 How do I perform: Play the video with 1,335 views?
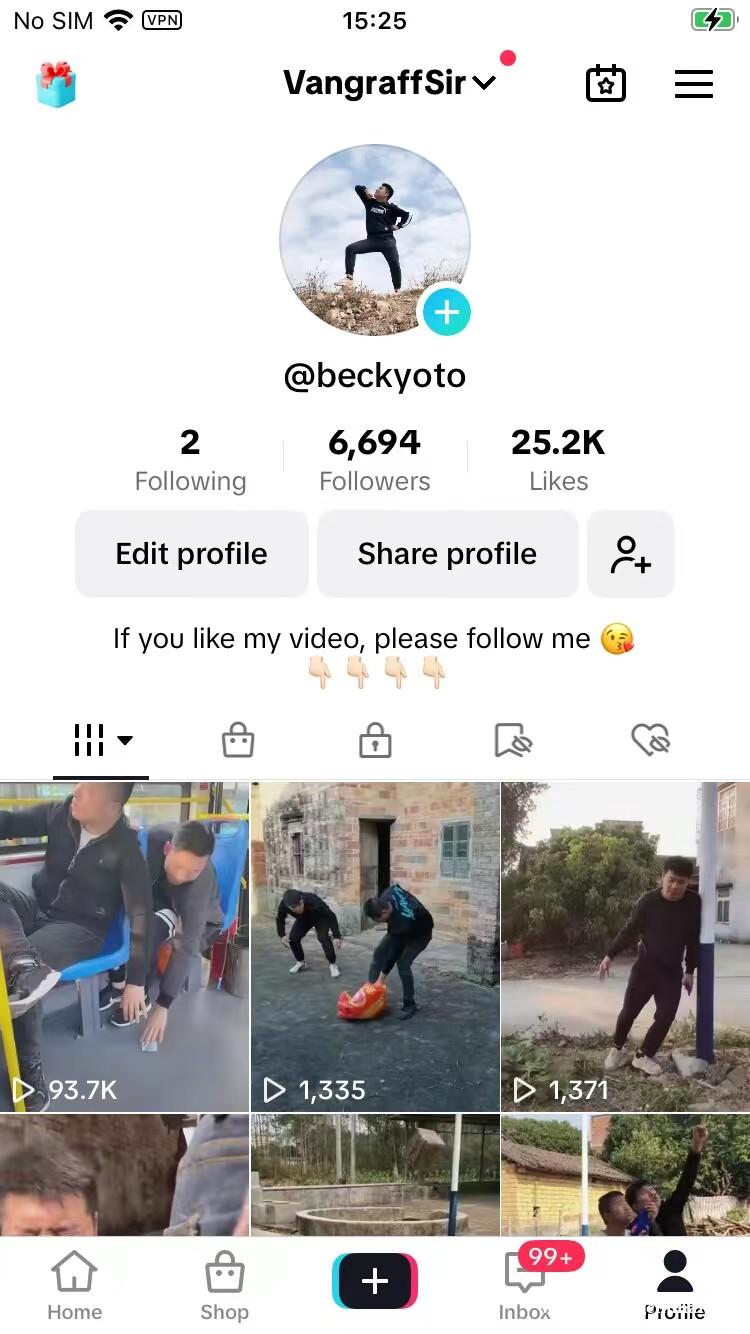(x=375, y=946)
